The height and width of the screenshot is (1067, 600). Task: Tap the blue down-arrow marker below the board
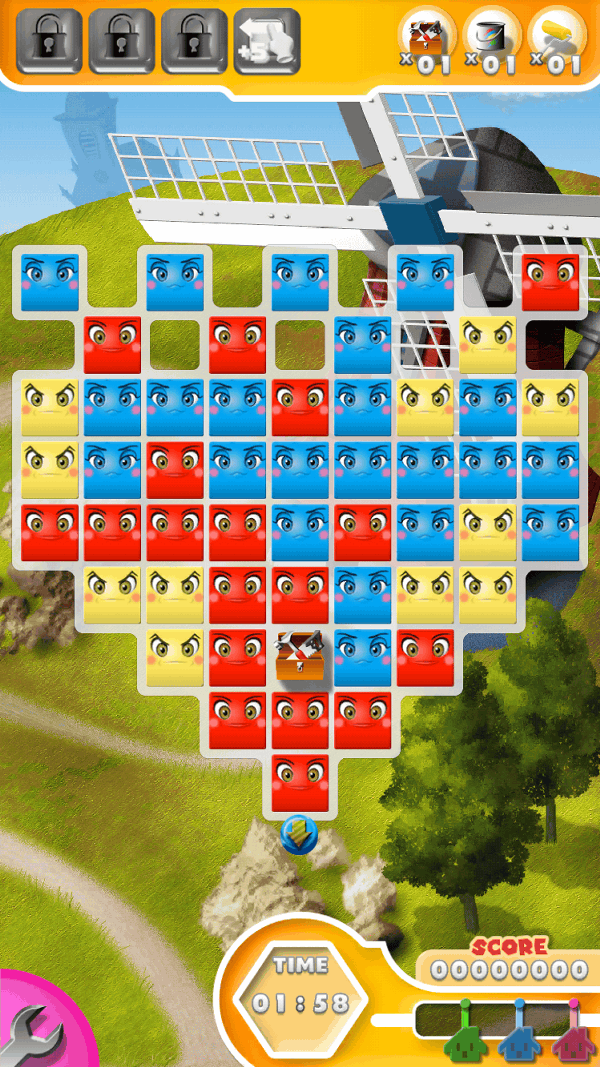(x=299, y=835)
